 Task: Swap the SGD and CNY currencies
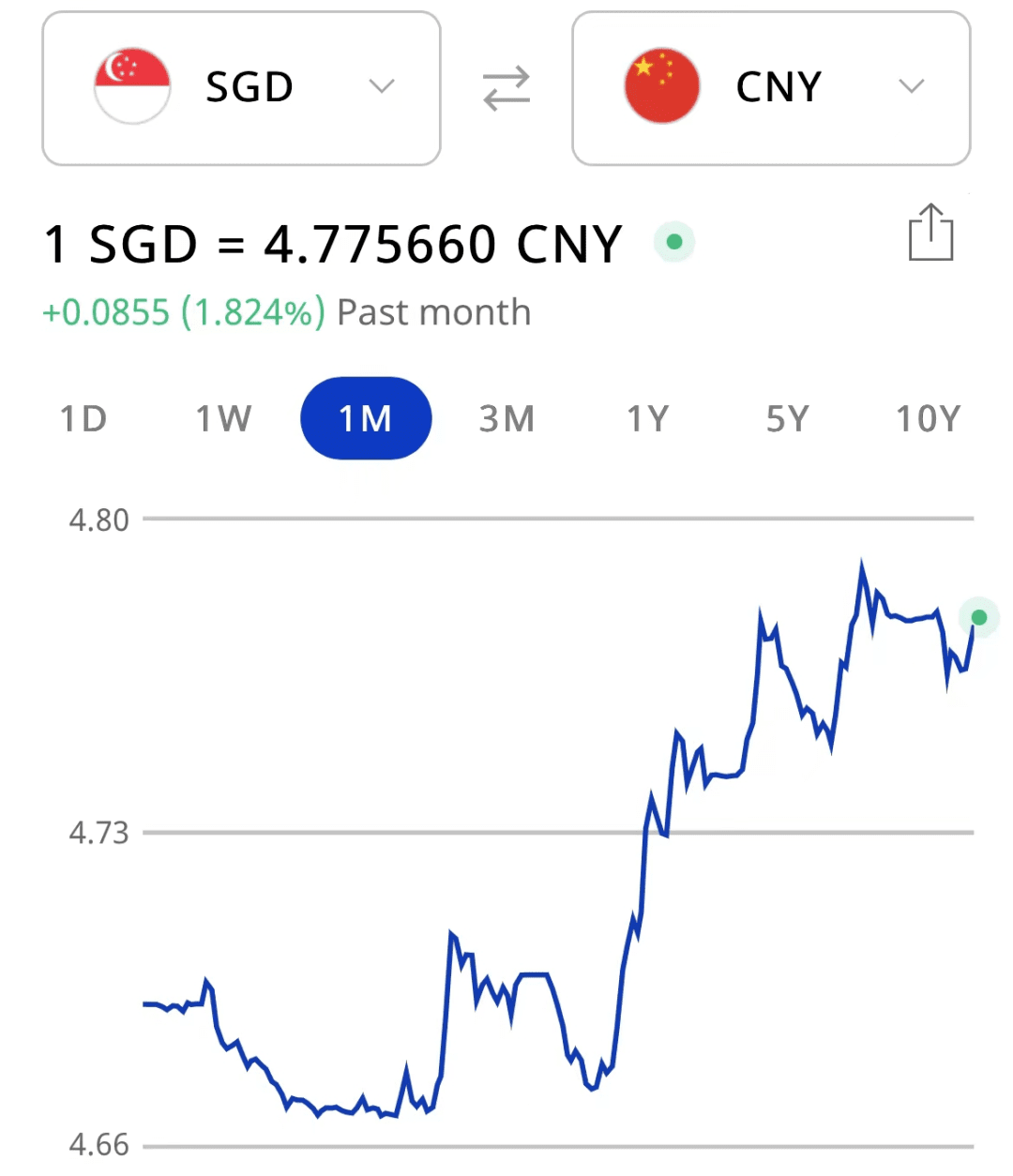click(506, 88)
